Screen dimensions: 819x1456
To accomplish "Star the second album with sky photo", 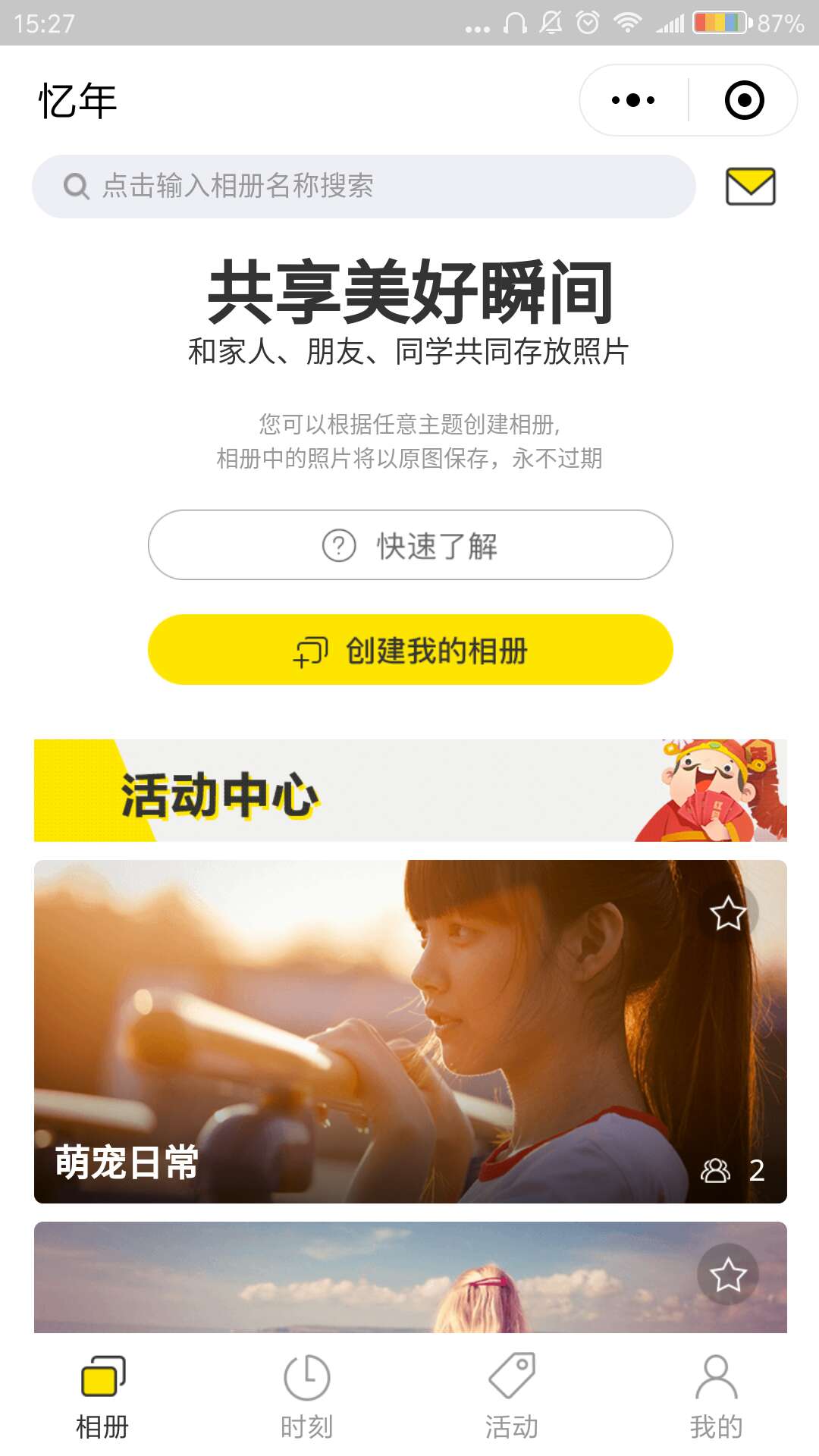I will (728, 1275).
